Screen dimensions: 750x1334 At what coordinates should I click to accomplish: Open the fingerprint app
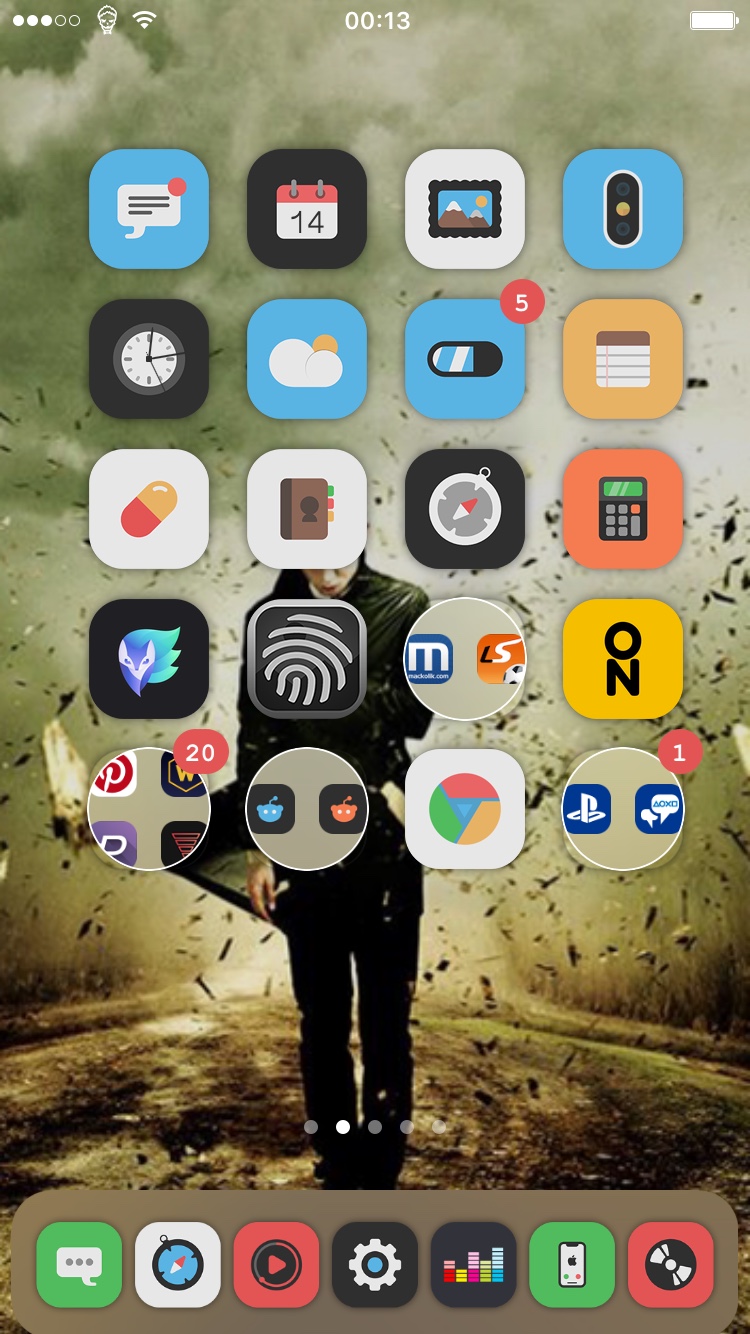[x=307, y=659]
